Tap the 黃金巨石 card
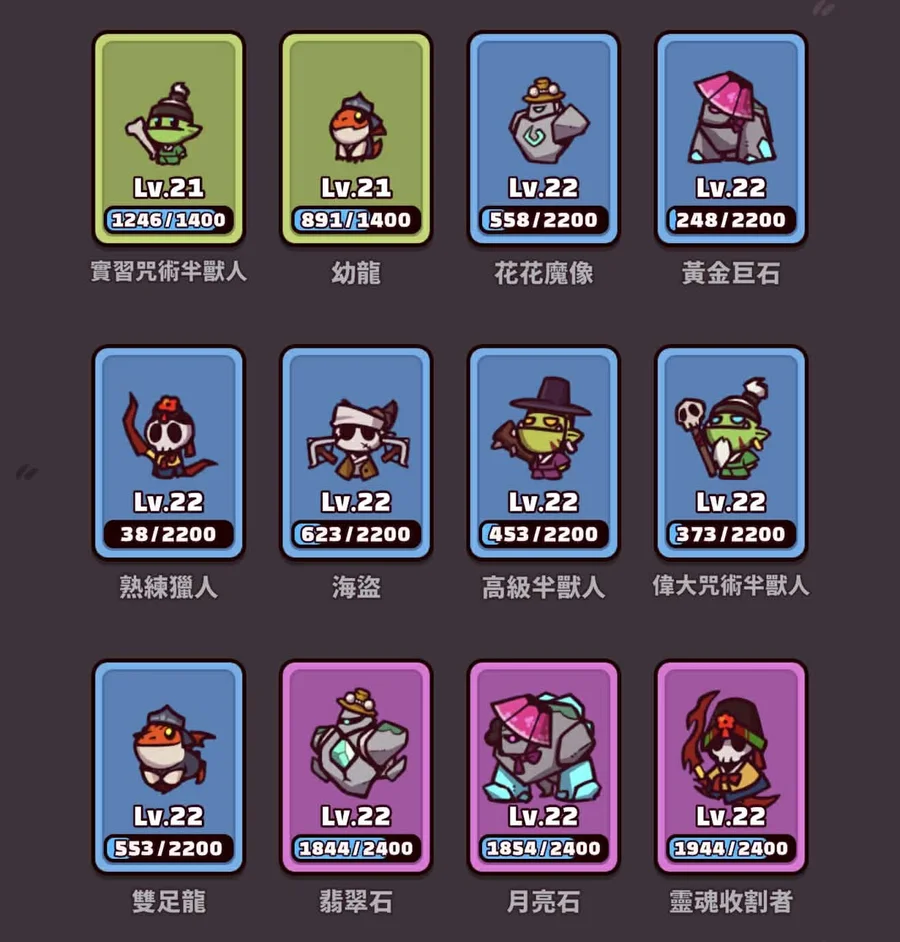 730,138
